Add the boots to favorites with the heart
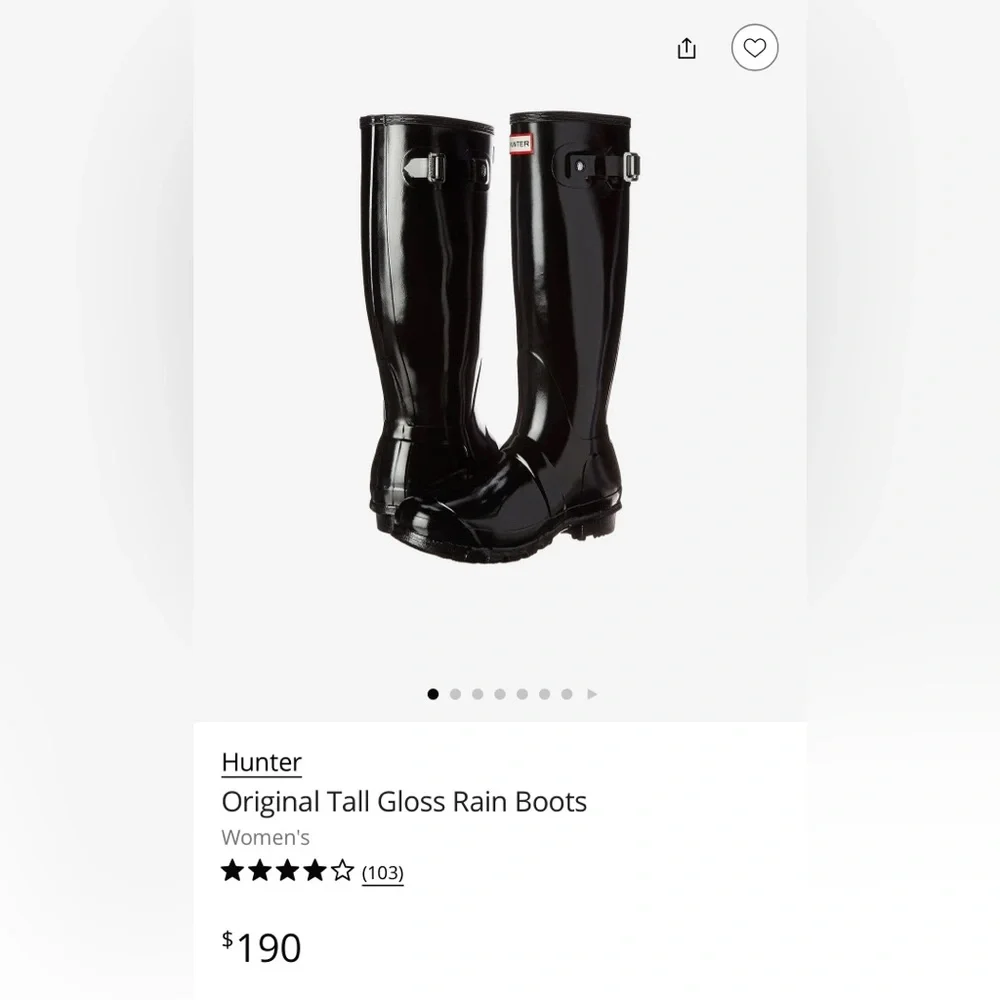The image size is (1000, 1000). pos(754,47)
